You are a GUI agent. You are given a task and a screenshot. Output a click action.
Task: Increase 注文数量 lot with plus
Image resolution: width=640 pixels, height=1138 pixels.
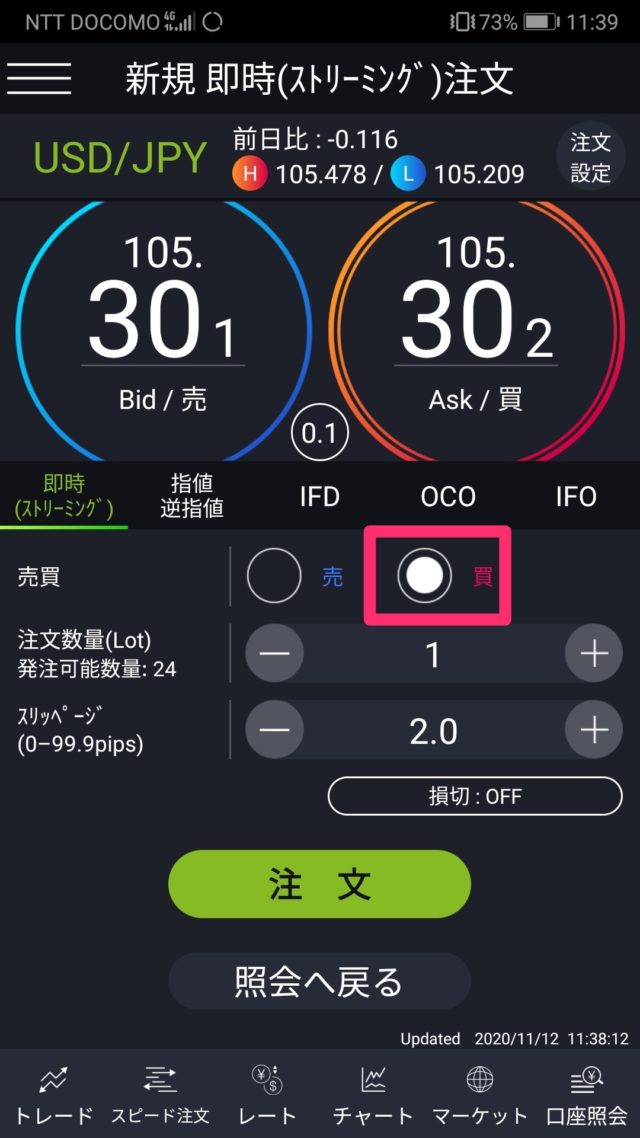tap(594, 654)
